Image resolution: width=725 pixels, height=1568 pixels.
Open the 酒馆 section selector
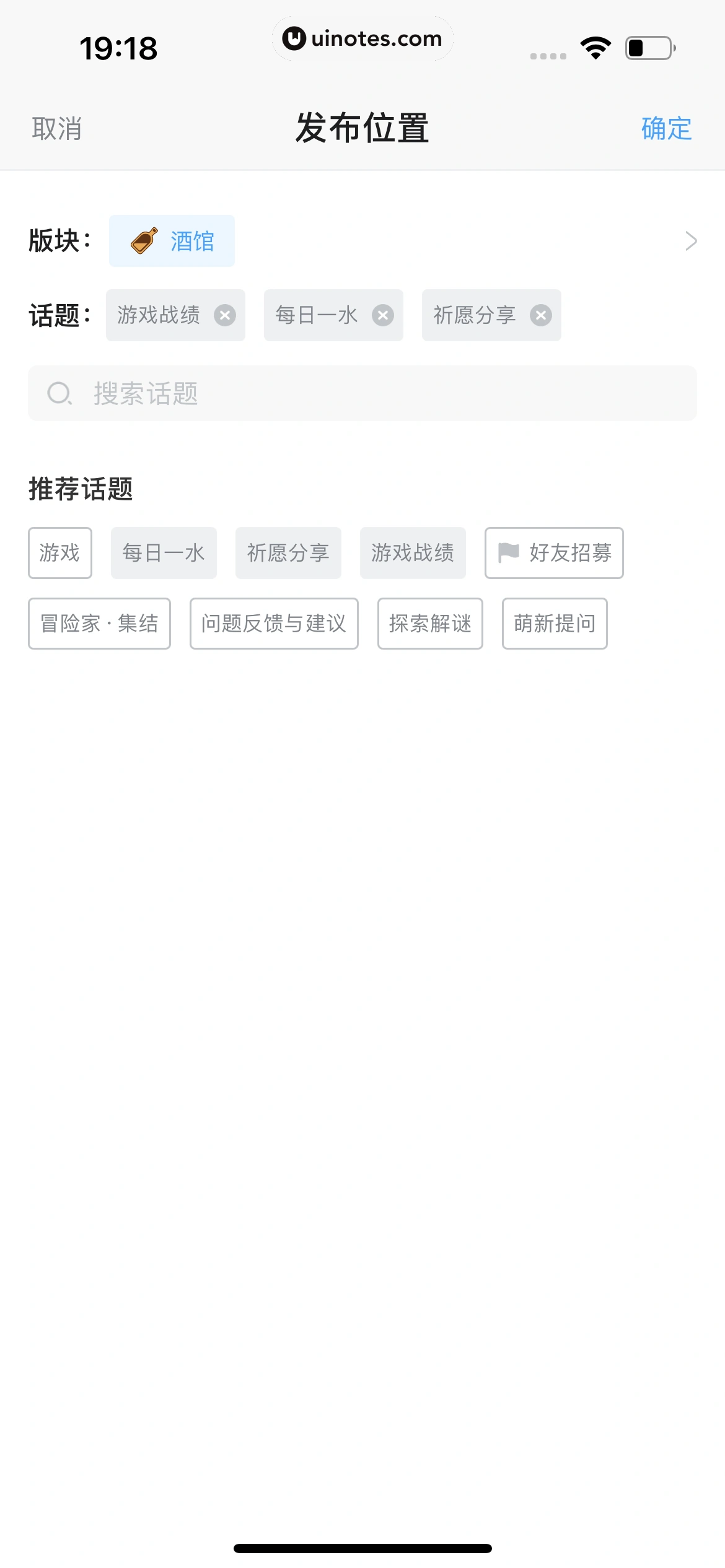172,241
